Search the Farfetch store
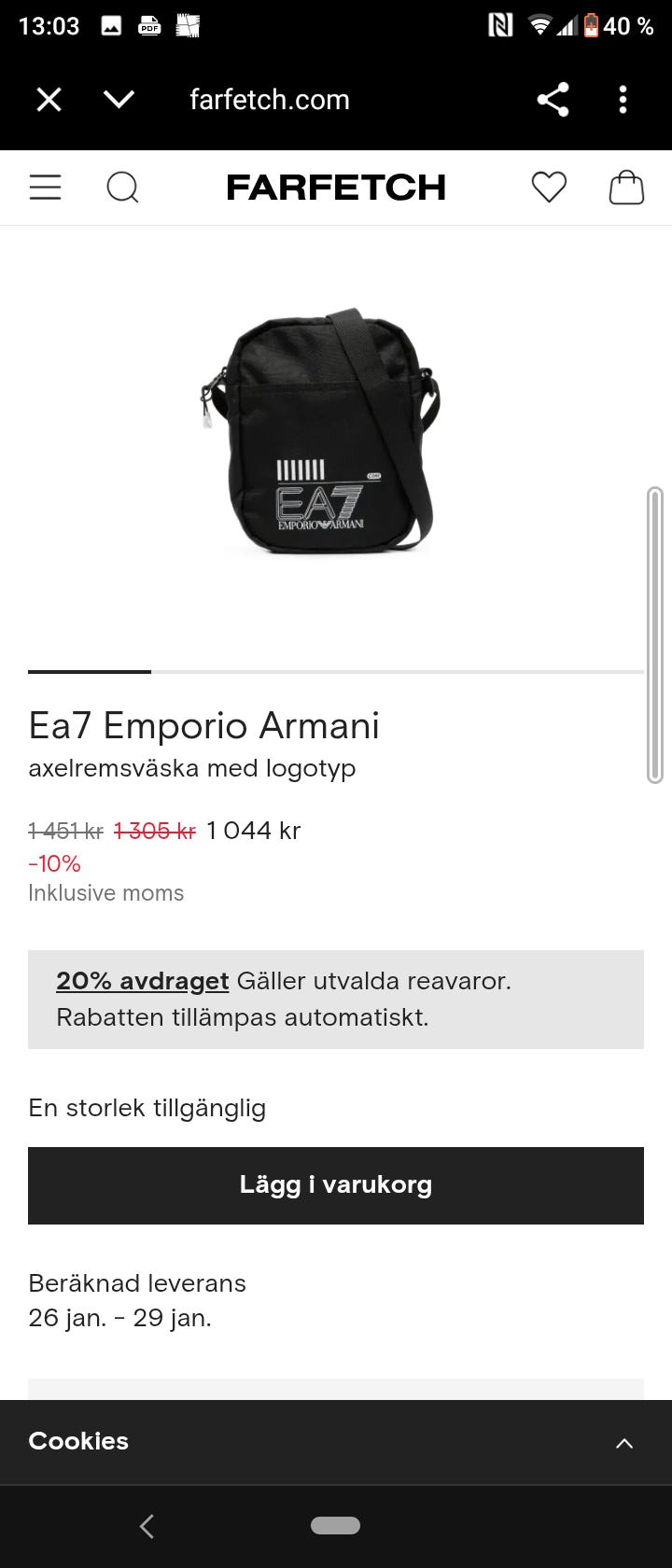672x1568 pixels. (122, 188)
